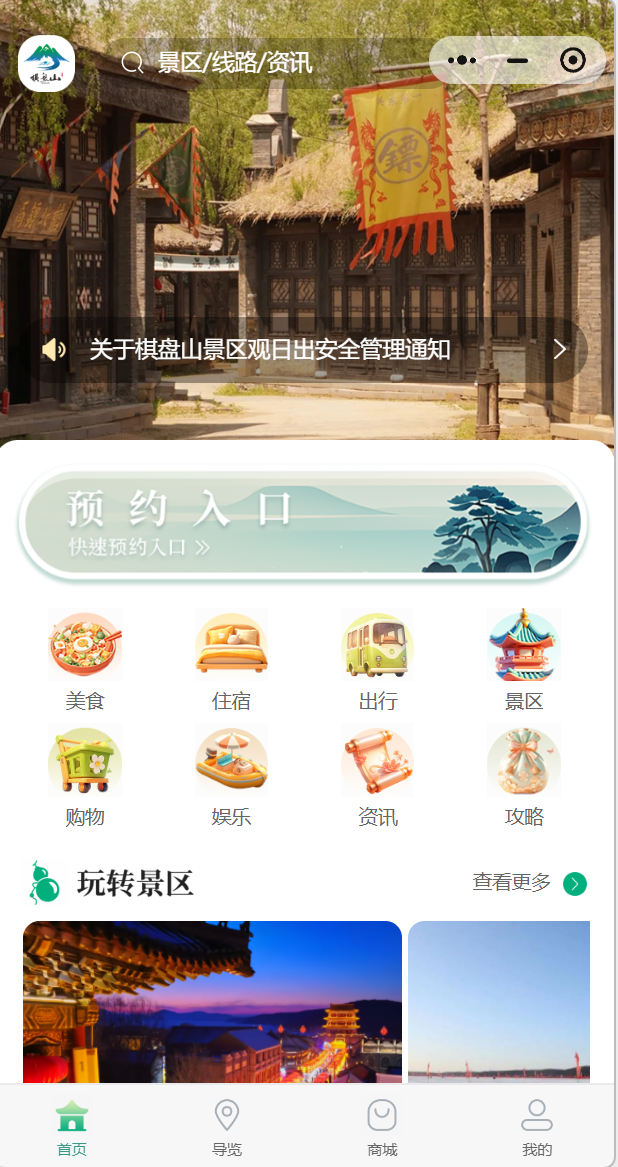Open the 住宿 category
The width and height of the screenshot is (618, 1167).
pos(231,659)
